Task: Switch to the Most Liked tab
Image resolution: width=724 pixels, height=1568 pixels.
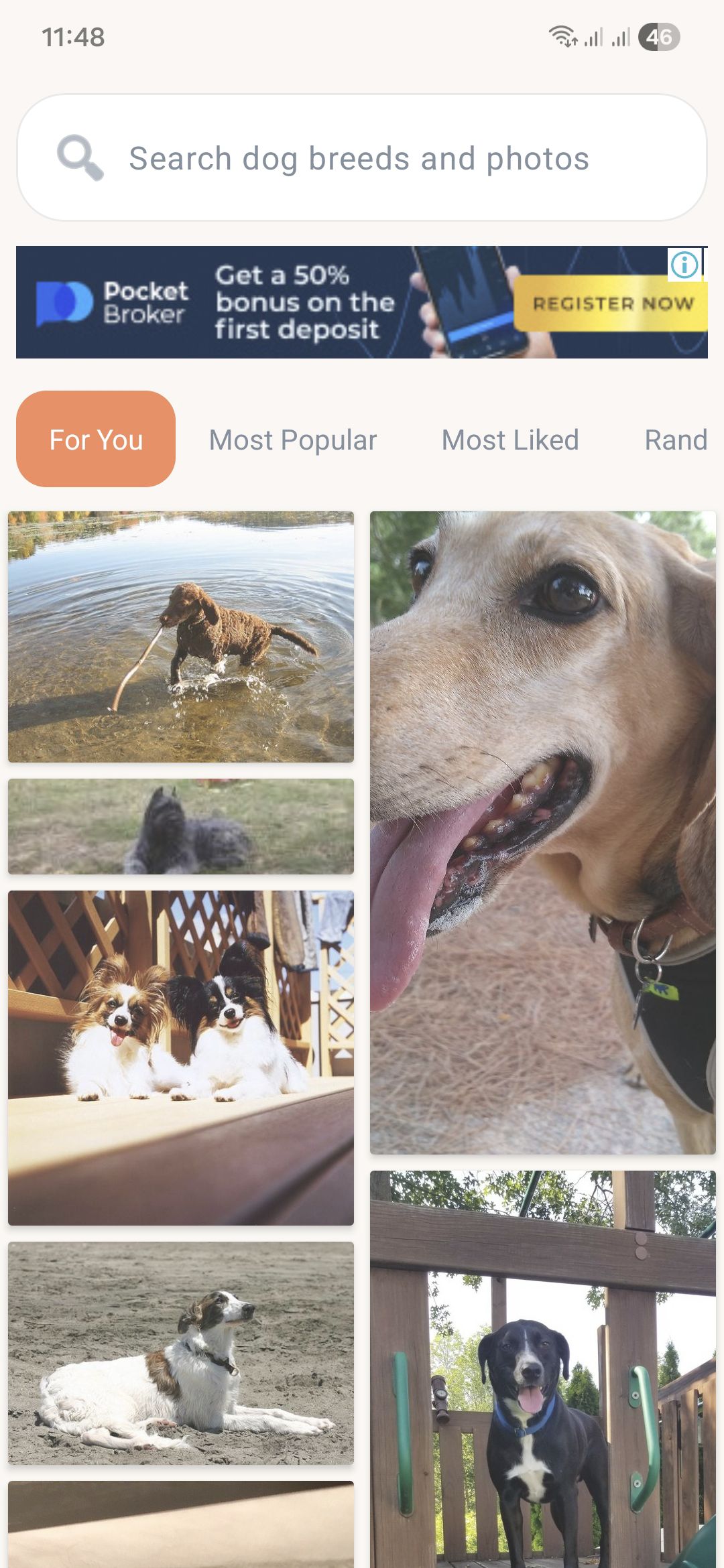Action: tap(510, 440)
